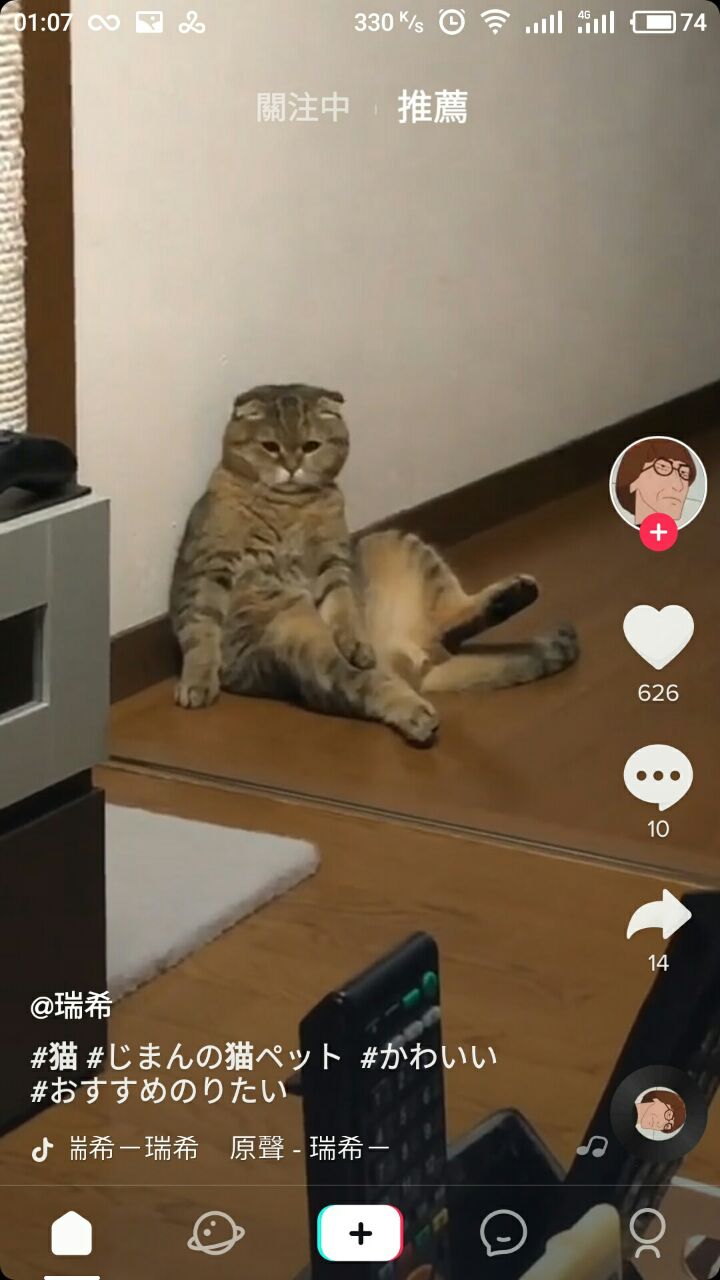Viewport: 720px width, 1280px height.
Task: Open the #かわいい hashtag
Action: 428,1056
